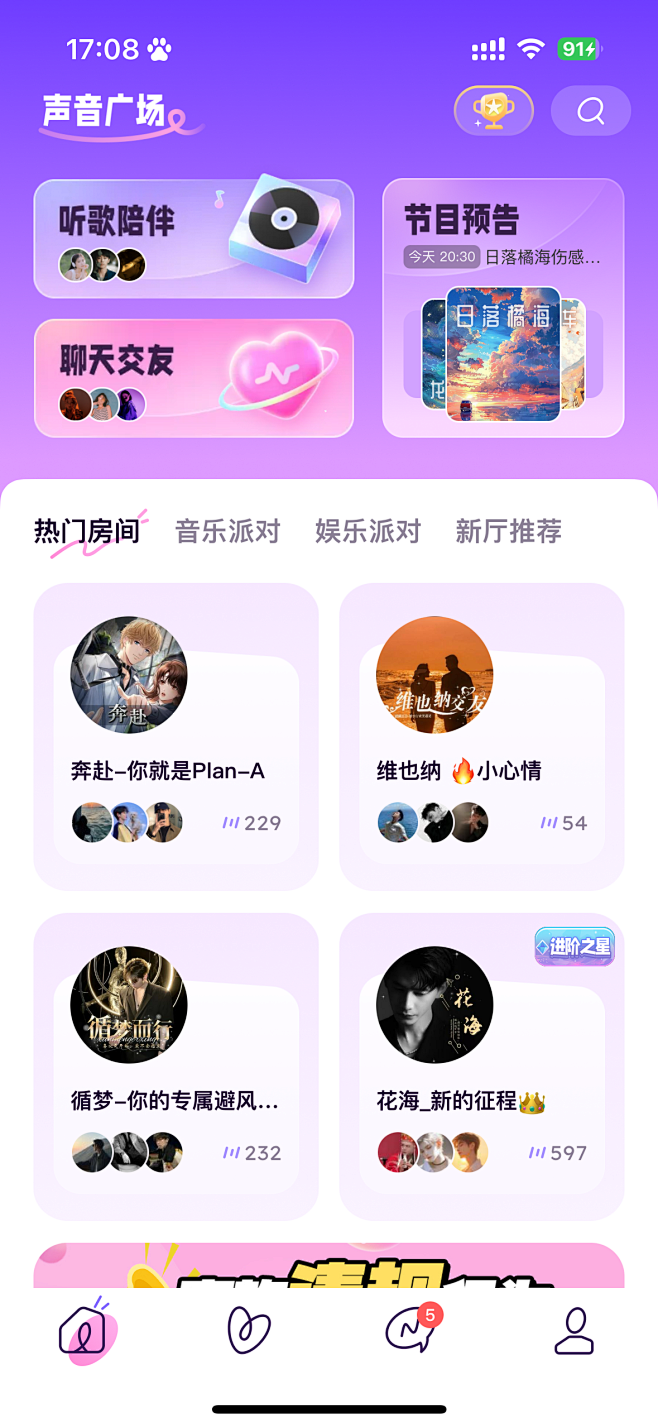Switch to the 新厅推荐 tab
Screen dimensions: 658x1427
[x=508, y=530]
